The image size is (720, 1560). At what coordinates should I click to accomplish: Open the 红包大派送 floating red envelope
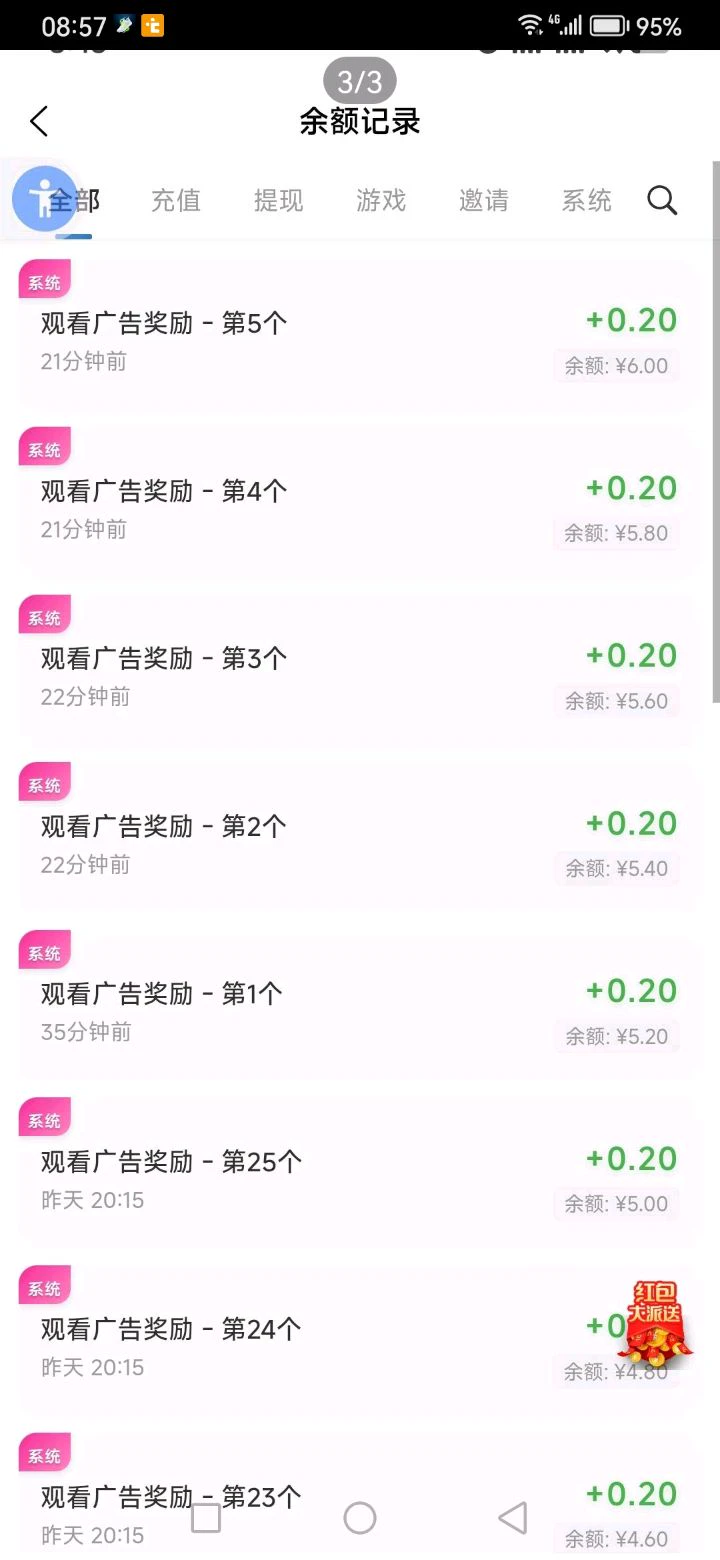tap(656, 1323)
